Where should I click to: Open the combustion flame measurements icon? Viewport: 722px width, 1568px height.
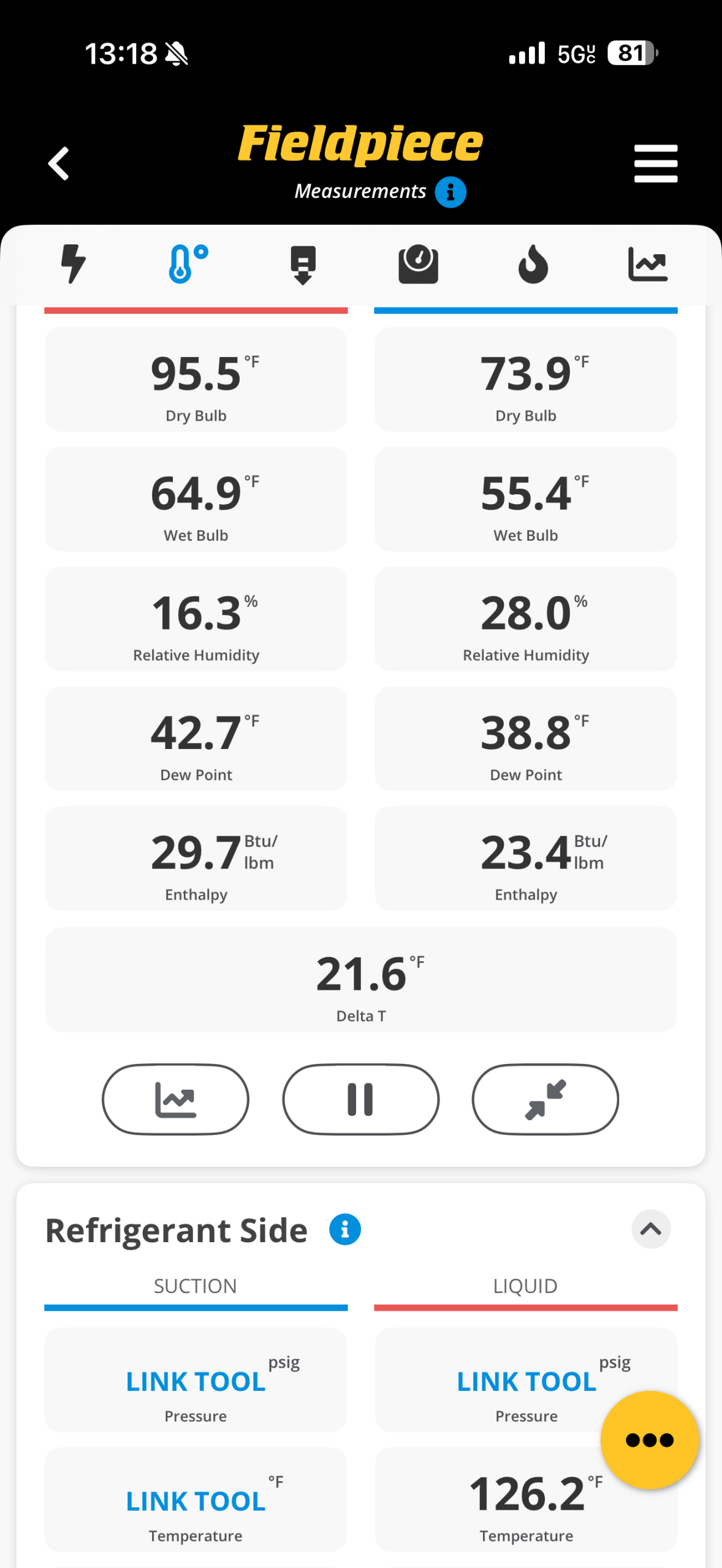click(533, 265)
